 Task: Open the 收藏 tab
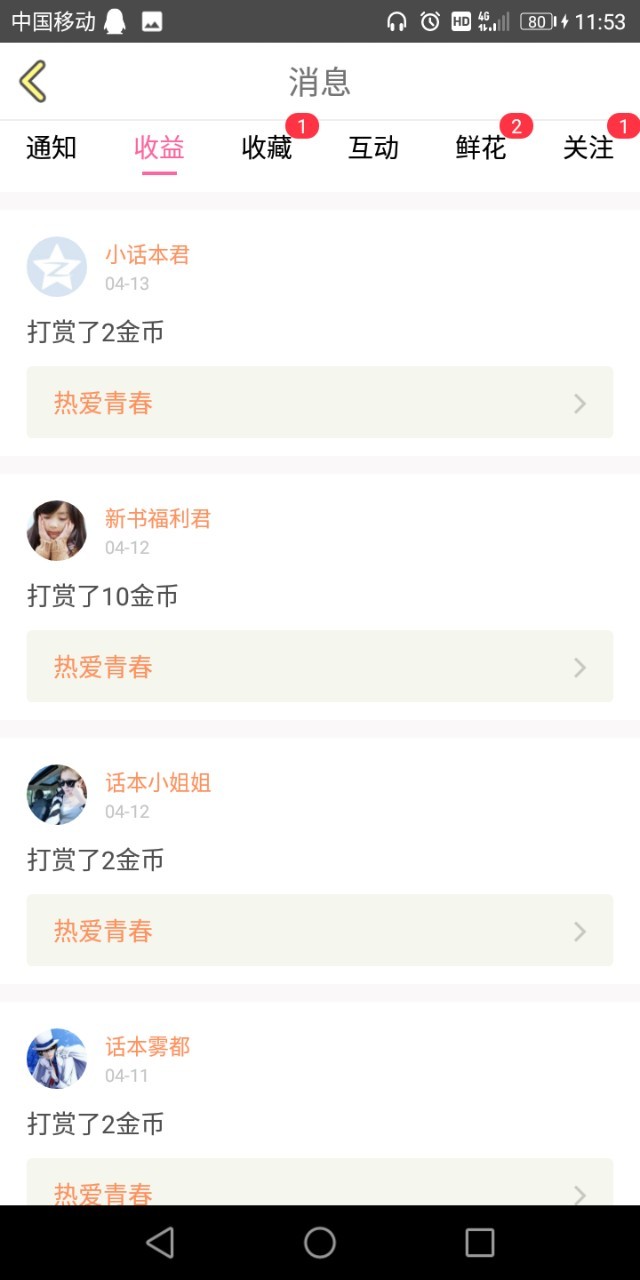coord(267,148)
